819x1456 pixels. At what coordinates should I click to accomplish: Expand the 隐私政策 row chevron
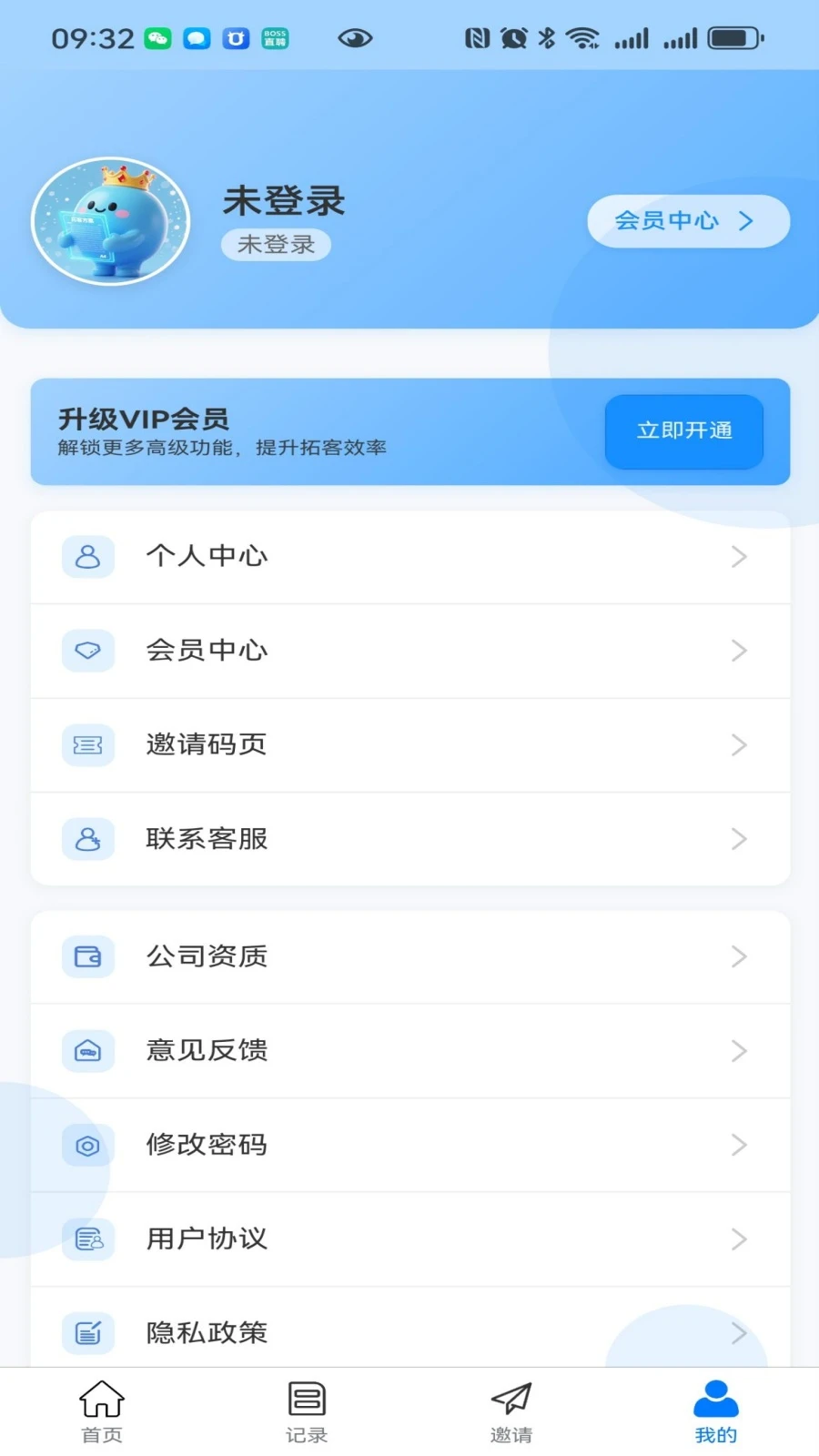739,1333
